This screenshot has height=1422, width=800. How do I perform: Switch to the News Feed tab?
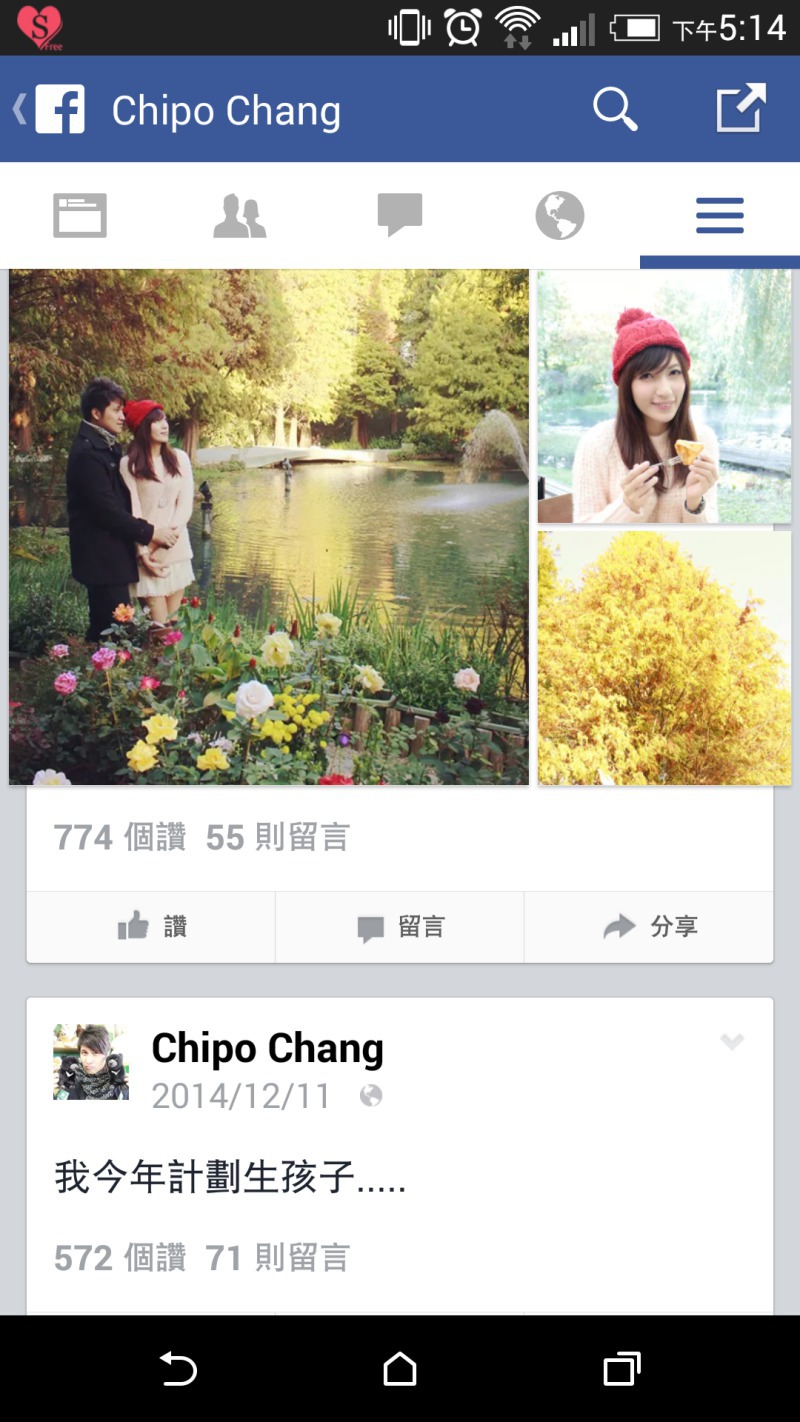point(80,216)
